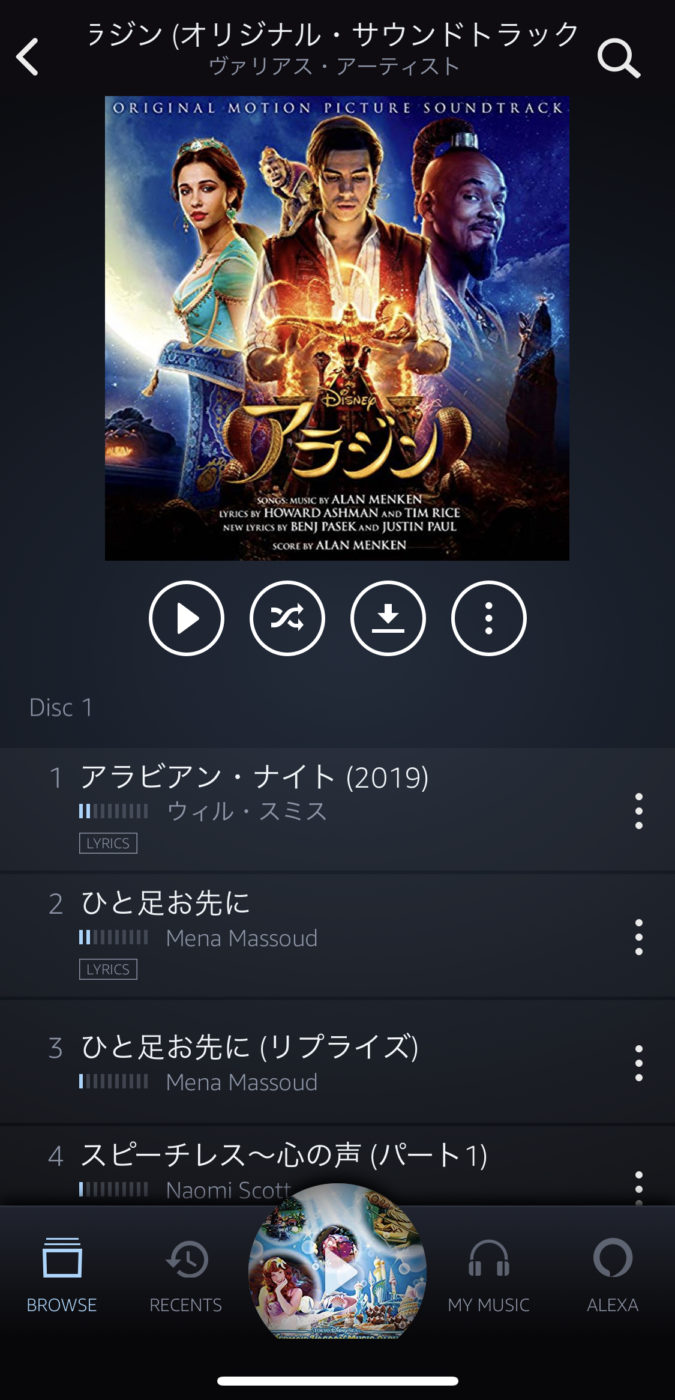Open options for track 2 ひと足お先に

[638, 937]
